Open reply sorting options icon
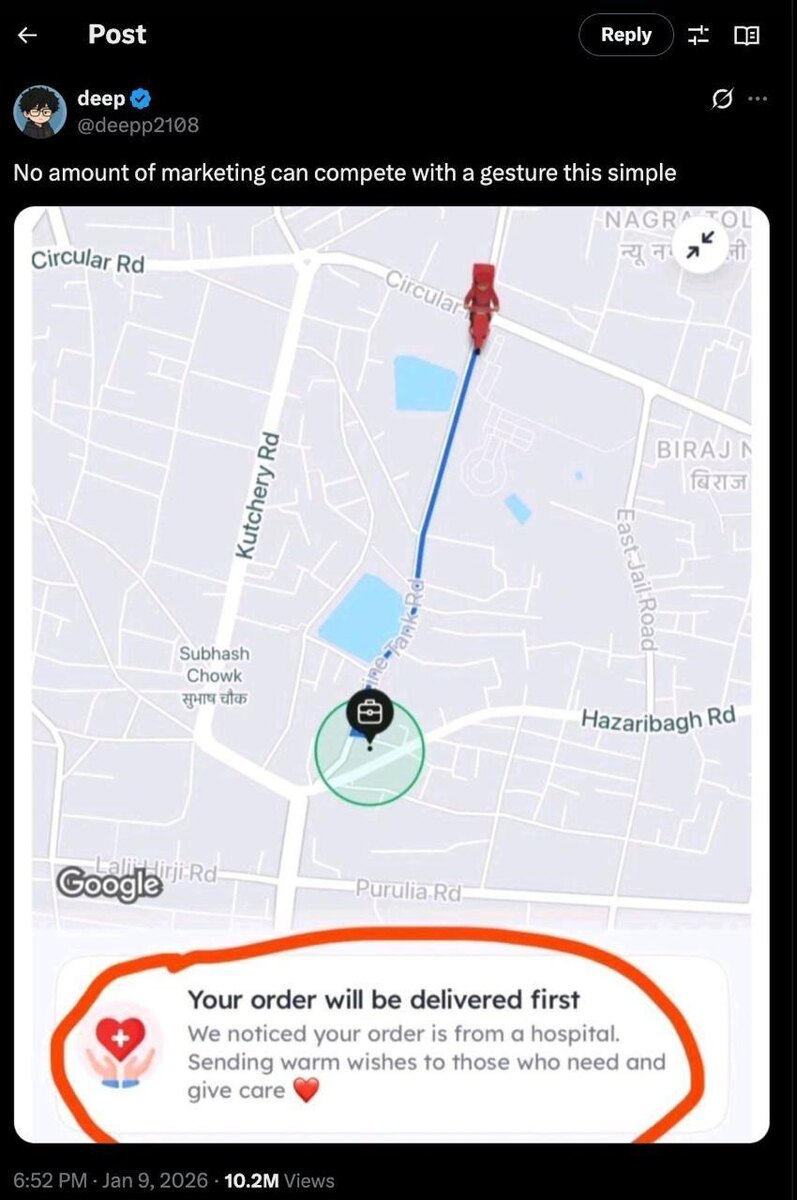This screenshot has height=1200, width=797. coord(698,35)
